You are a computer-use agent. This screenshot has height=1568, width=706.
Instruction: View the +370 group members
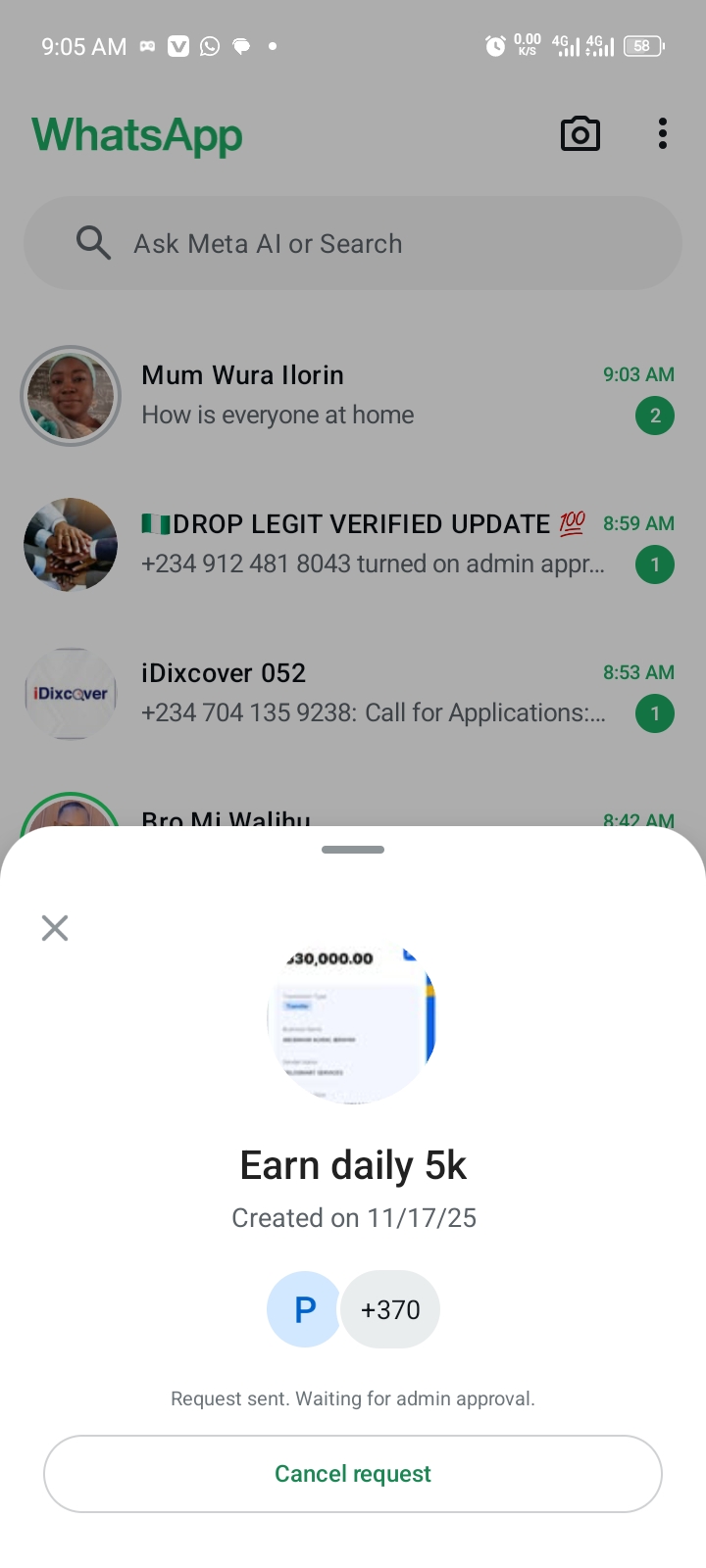(390, 1309)
